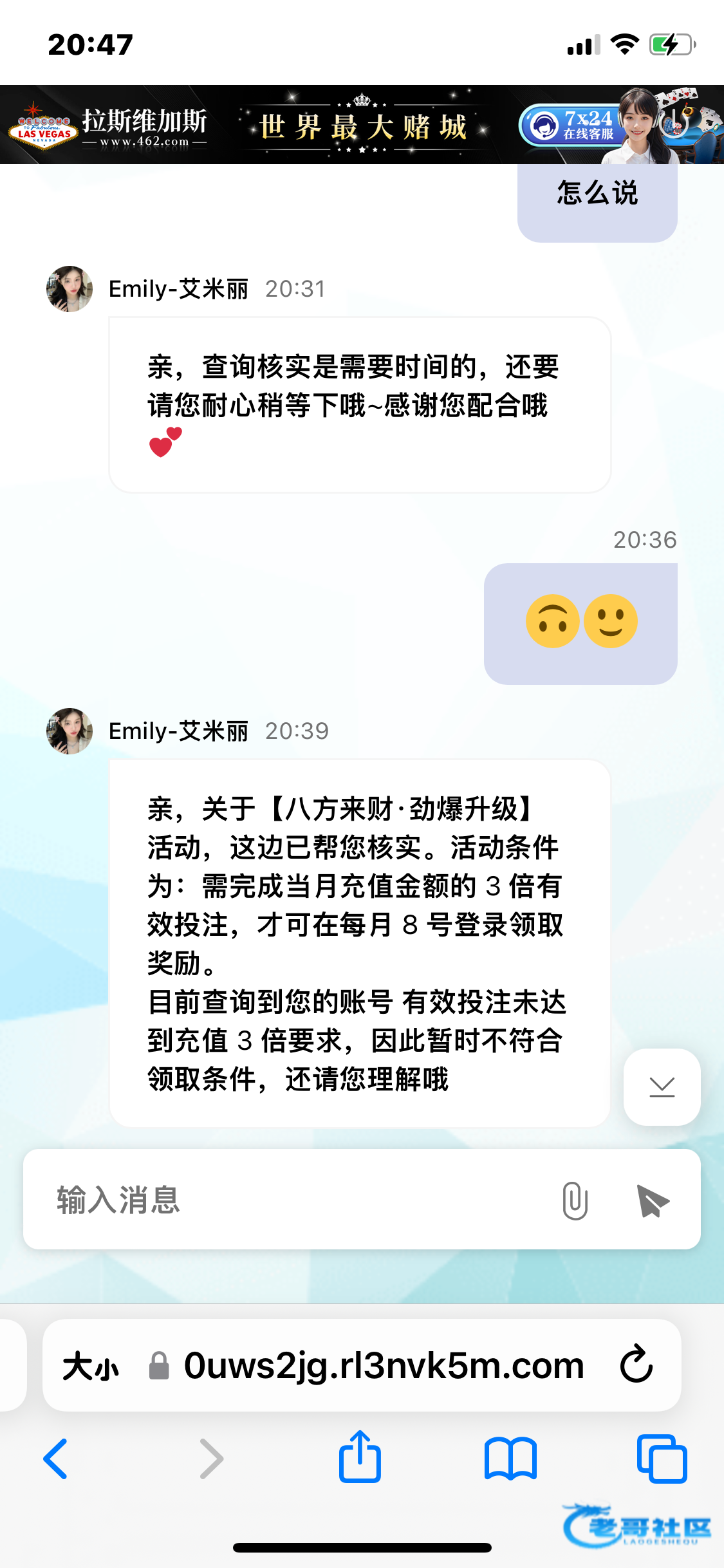
Task: Jump to latest message with down chevron
Action: pos(662,1087)
